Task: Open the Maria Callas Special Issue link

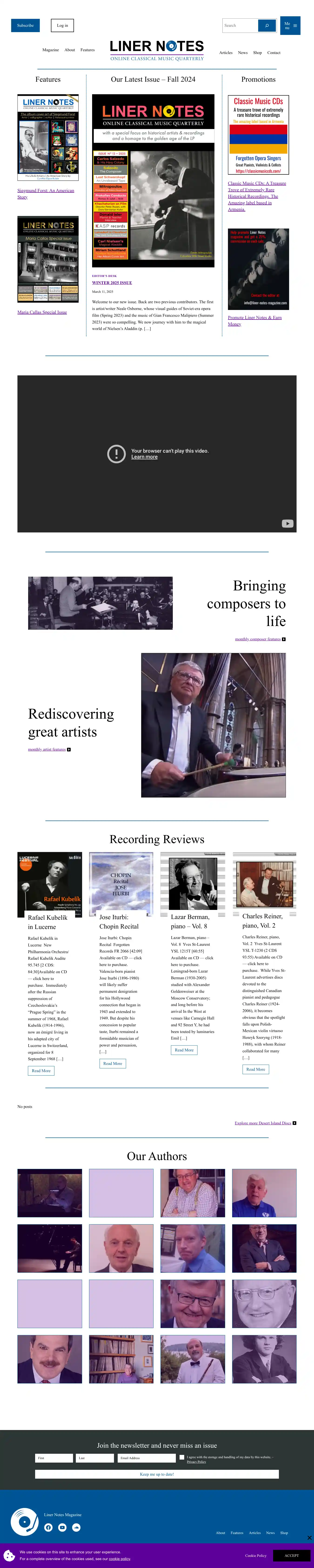Action: click(x=42, y=312)
